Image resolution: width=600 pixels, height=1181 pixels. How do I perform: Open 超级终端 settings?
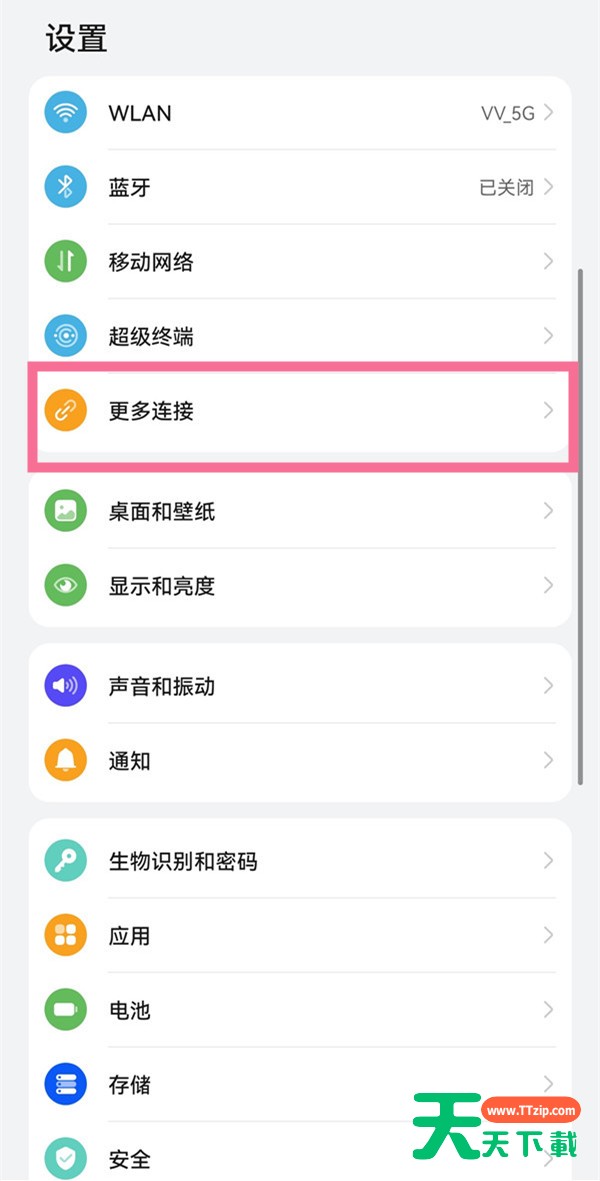coord(300,336)
